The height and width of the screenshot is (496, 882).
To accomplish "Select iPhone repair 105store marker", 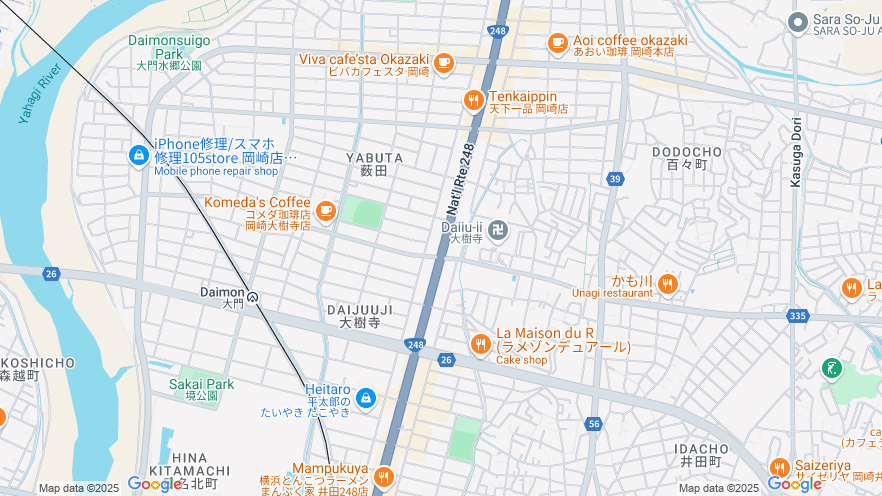I will pyautogui.click(x=139, y=155).
